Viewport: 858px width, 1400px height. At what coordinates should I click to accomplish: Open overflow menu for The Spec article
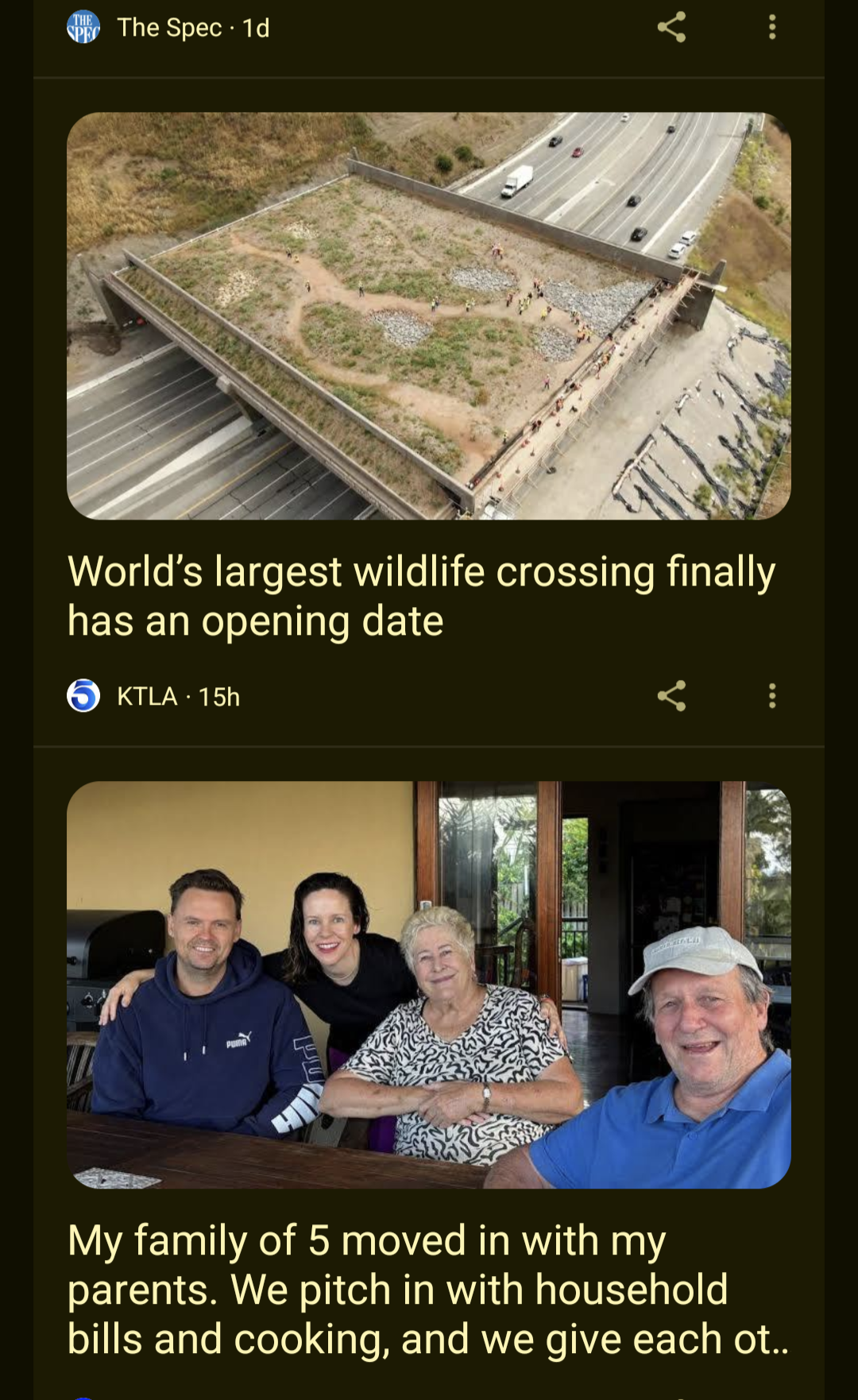coord(771,28)
